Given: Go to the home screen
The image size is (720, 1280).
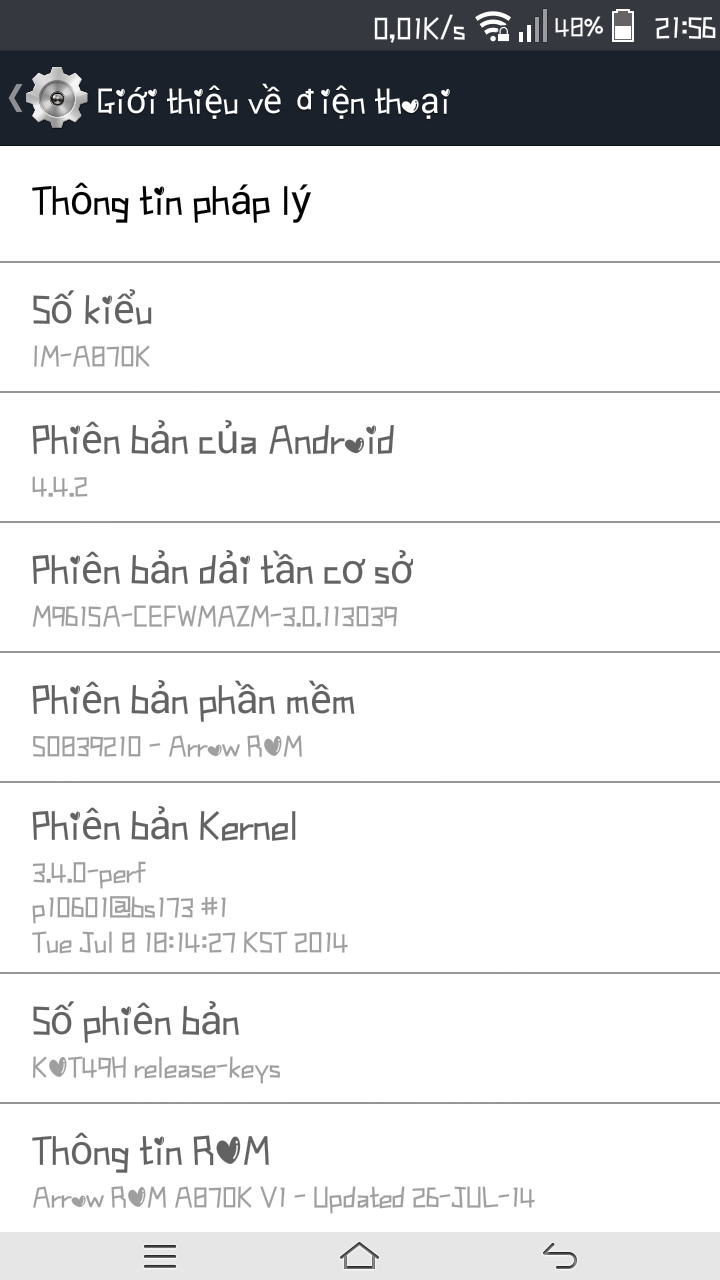Looking at the screenshot, I should coord(360,1256).
